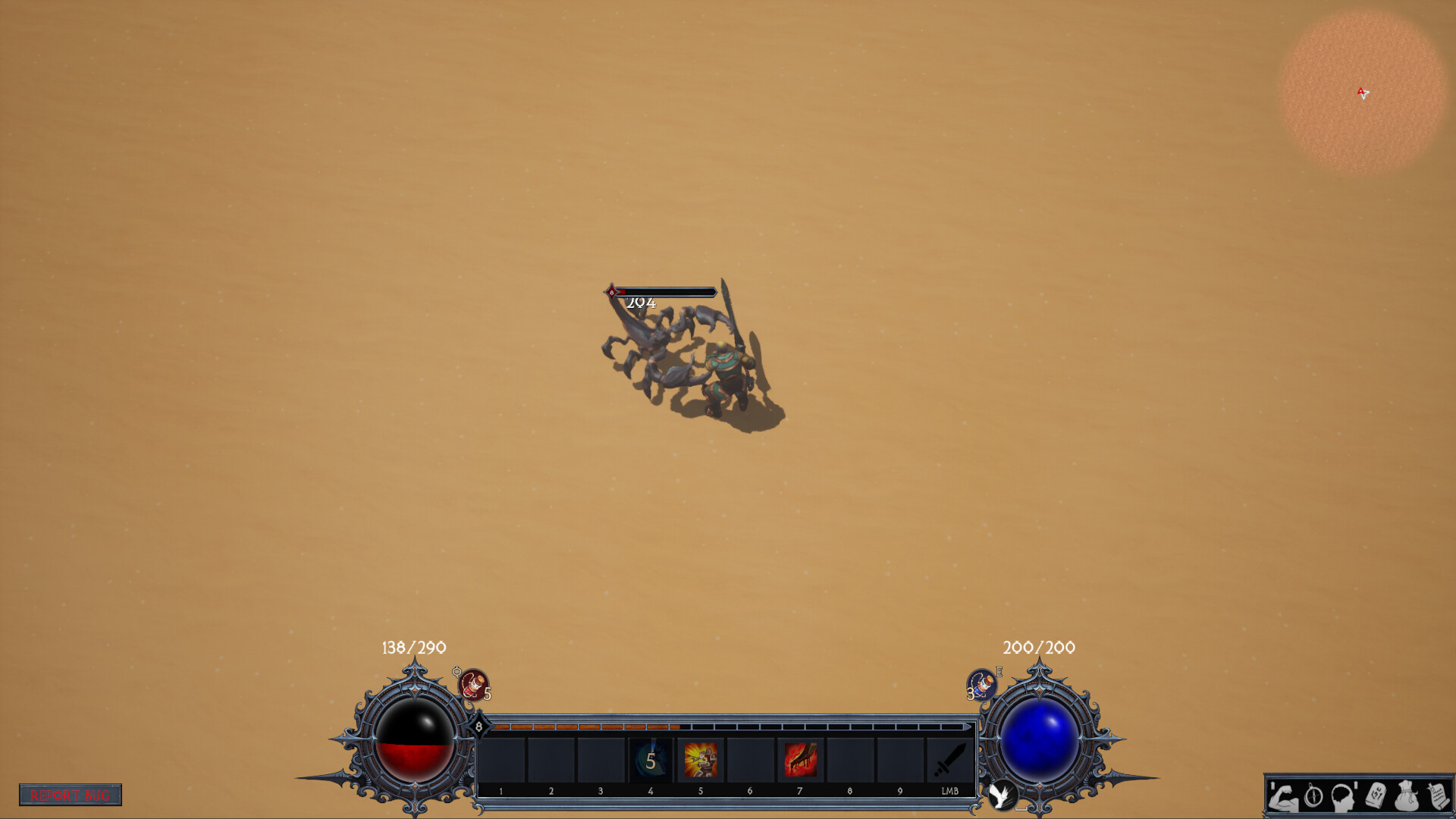
Task: Open the quest scroll icon
Action: click(1437, 796)
